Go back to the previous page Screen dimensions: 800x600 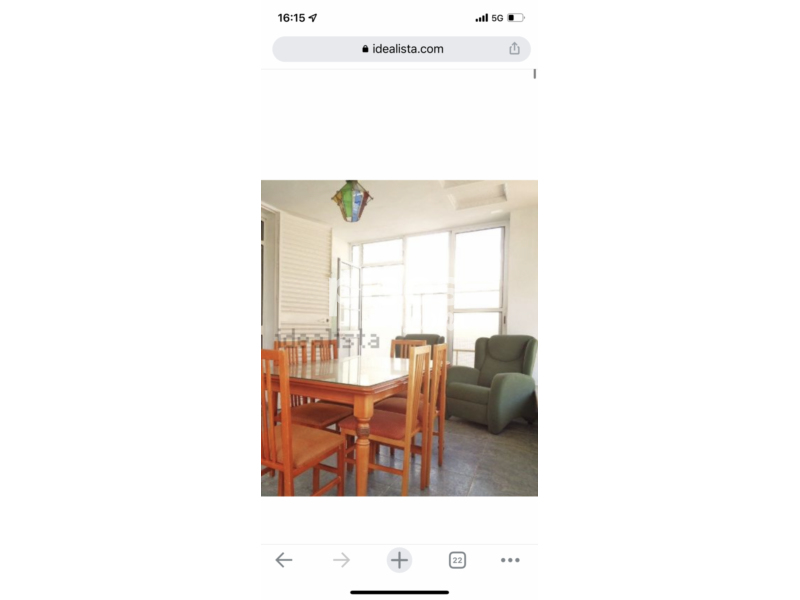[284, 560]
